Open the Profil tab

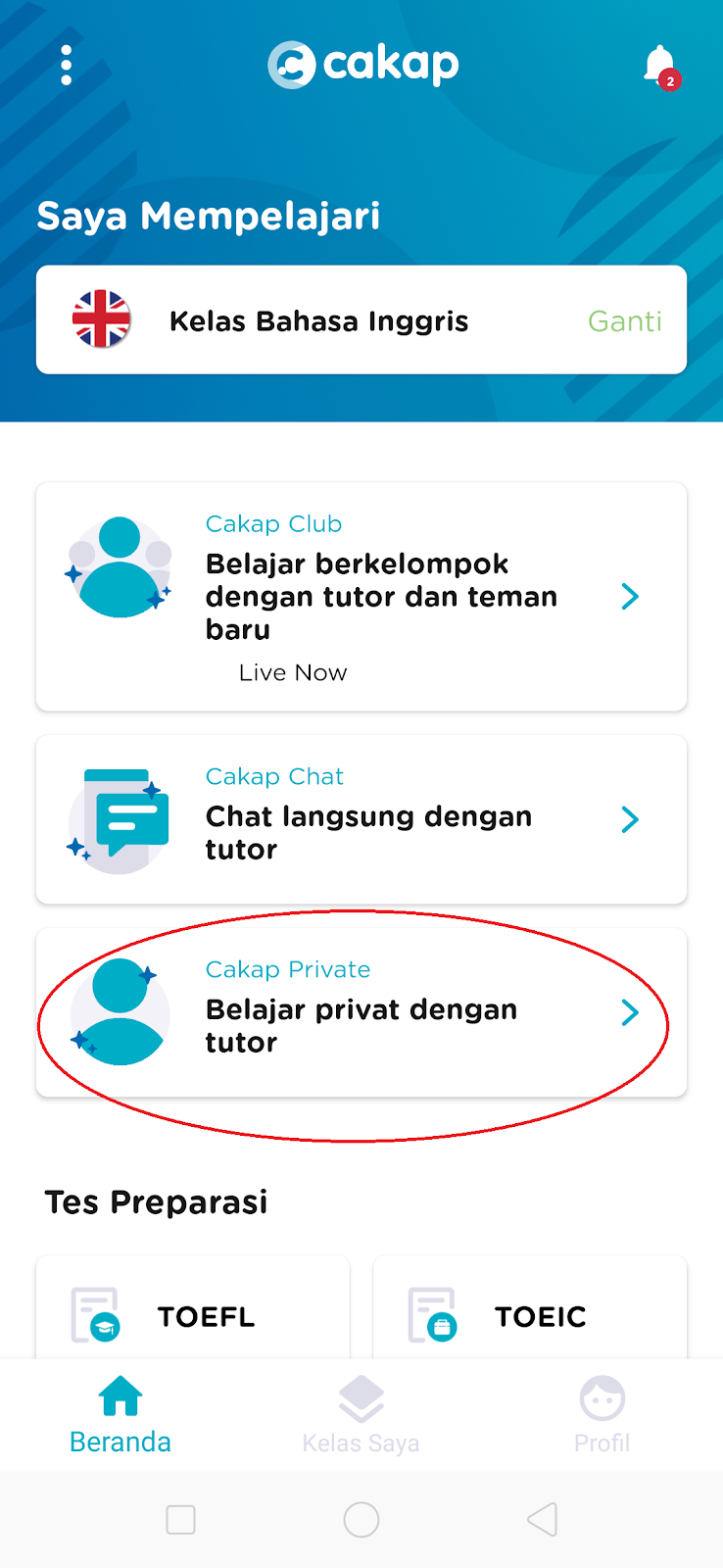(x=602, y=1411)
